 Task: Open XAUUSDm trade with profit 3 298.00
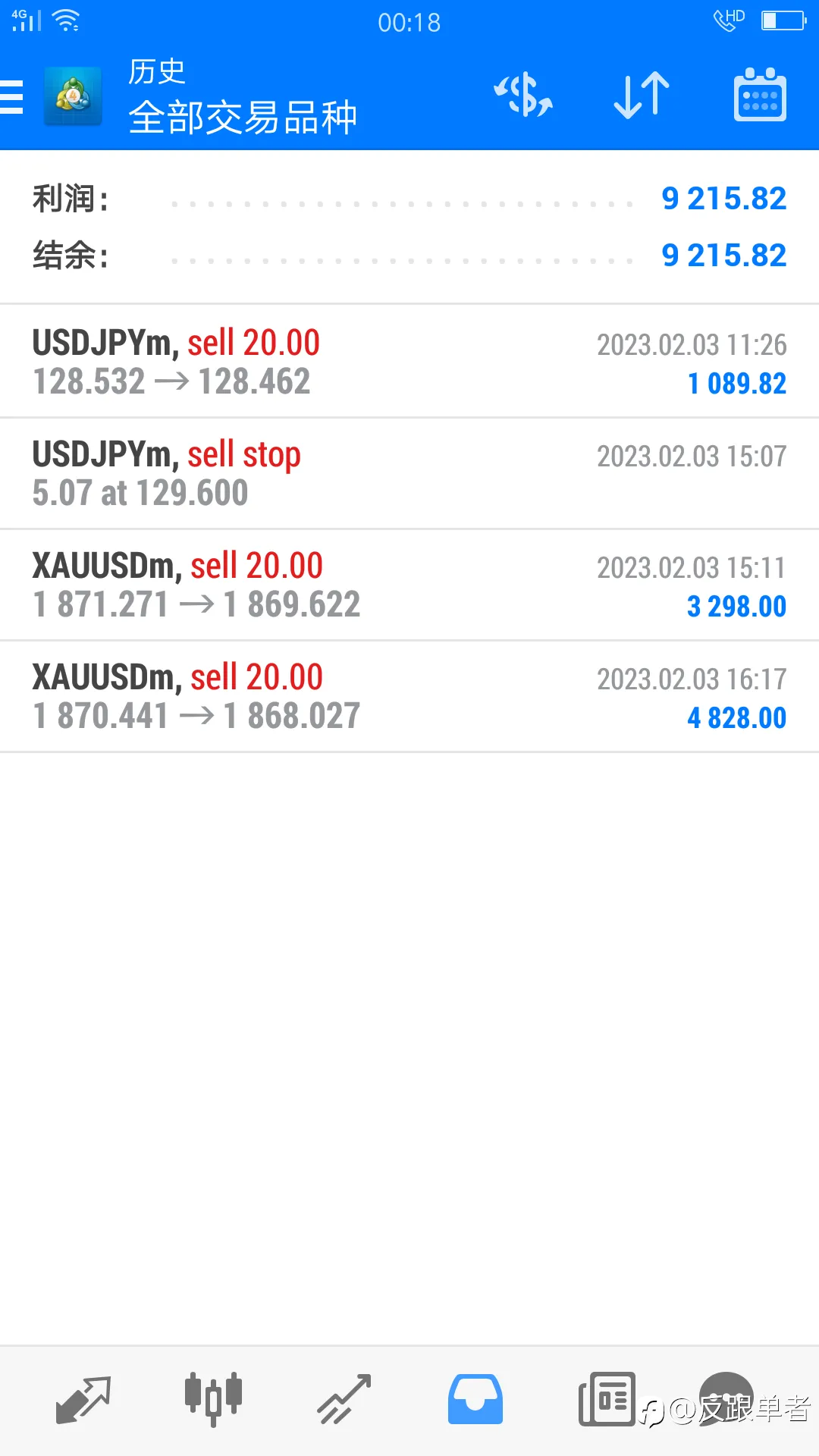(x=409, y=585)
